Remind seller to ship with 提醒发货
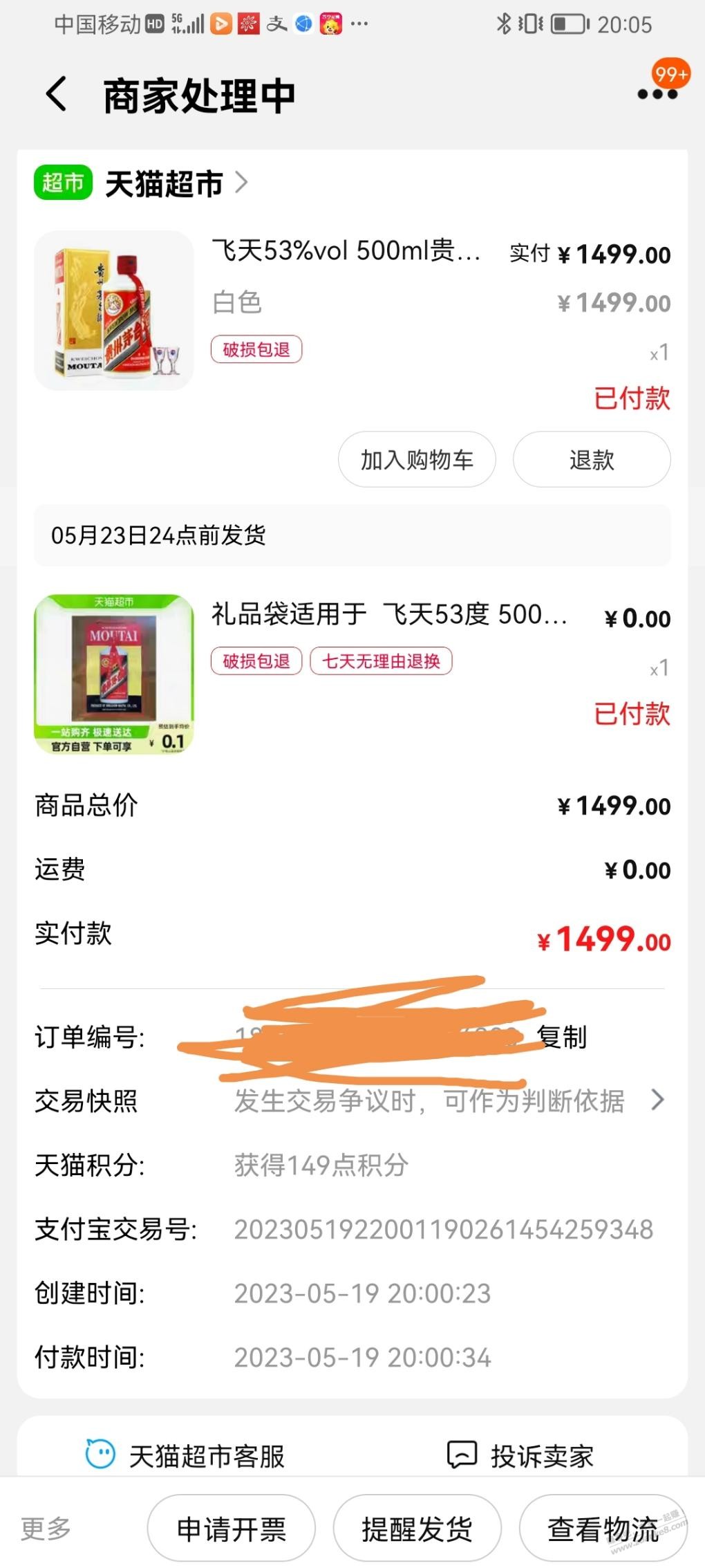The width and height of the screenshot is (705, 1568). (x=417, y=1529)
